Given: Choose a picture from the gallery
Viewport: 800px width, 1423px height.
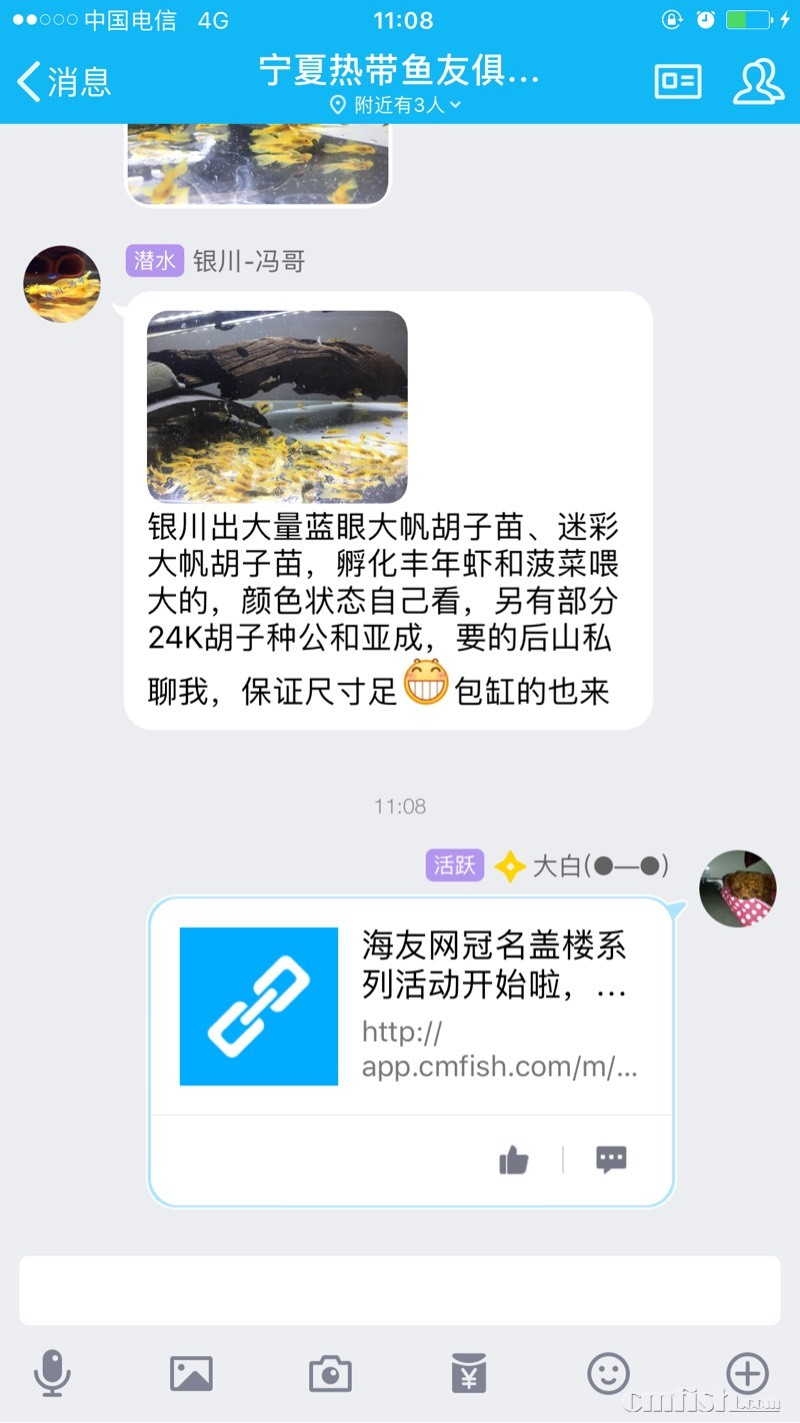Looking at the screenshot, I should pos(191,1373).
